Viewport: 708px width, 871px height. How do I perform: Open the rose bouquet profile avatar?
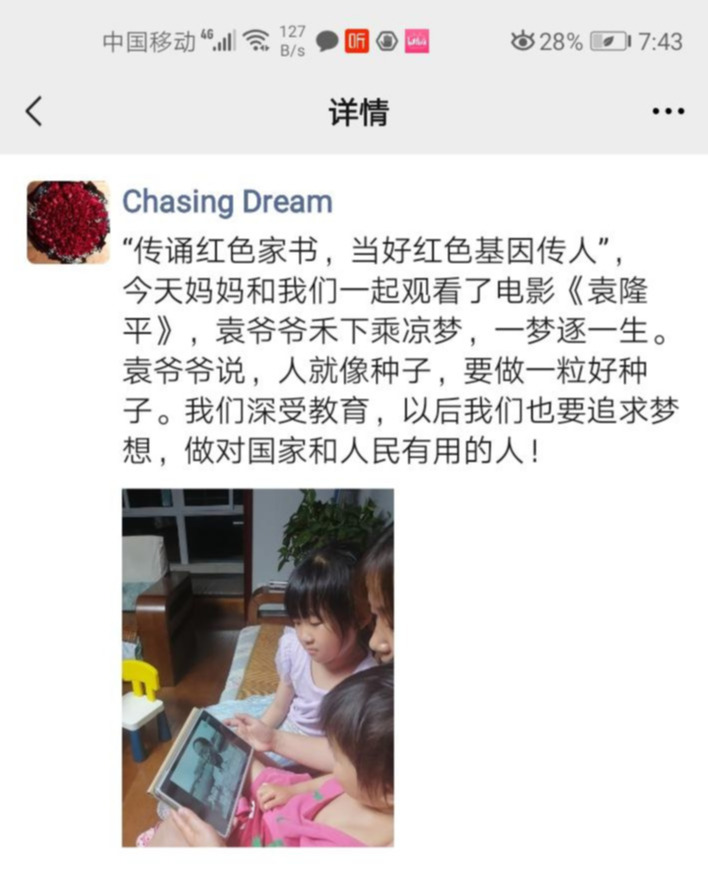68,222
